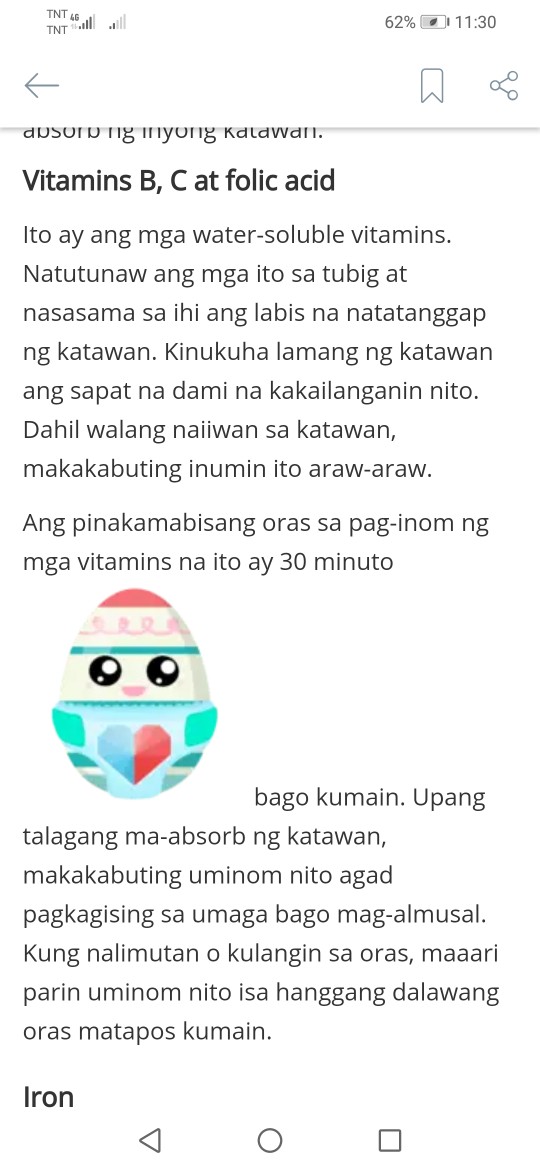The image size is (540, 1170).
Task: Open the recent apps view
Action: pos(389,1139)
